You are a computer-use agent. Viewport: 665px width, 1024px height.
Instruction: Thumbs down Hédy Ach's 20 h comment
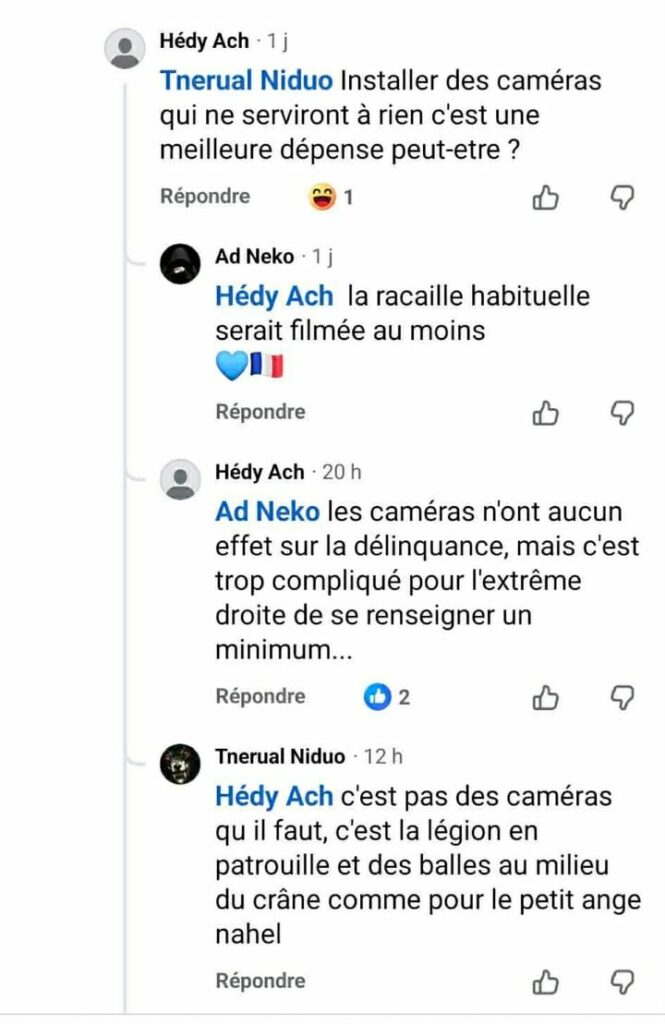(x=622, y=697)
